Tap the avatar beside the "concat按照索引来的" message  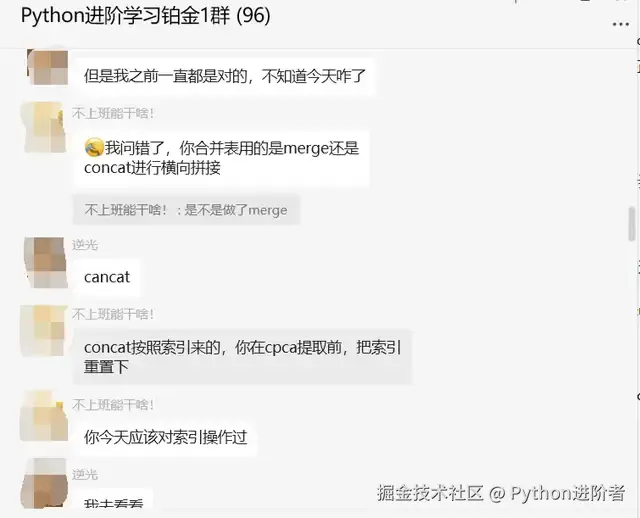(44, 331)
